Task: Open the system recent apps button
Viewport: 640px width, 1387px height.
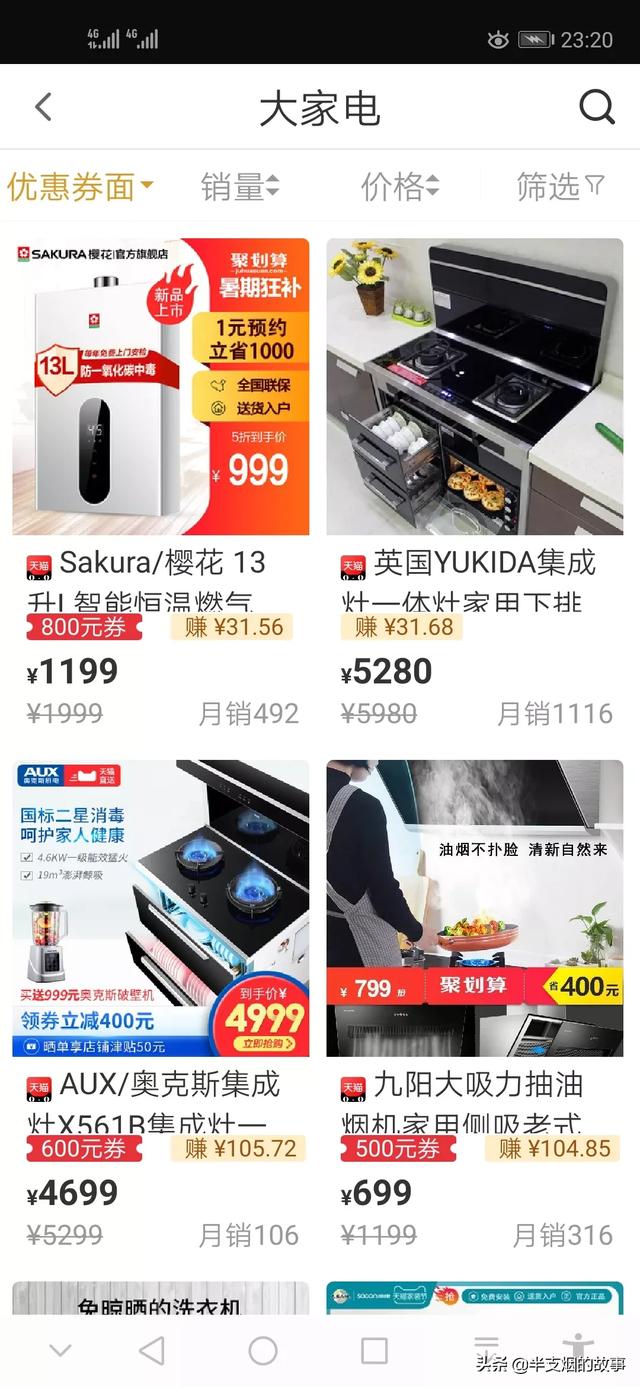Action: [x=374, y=1351]
